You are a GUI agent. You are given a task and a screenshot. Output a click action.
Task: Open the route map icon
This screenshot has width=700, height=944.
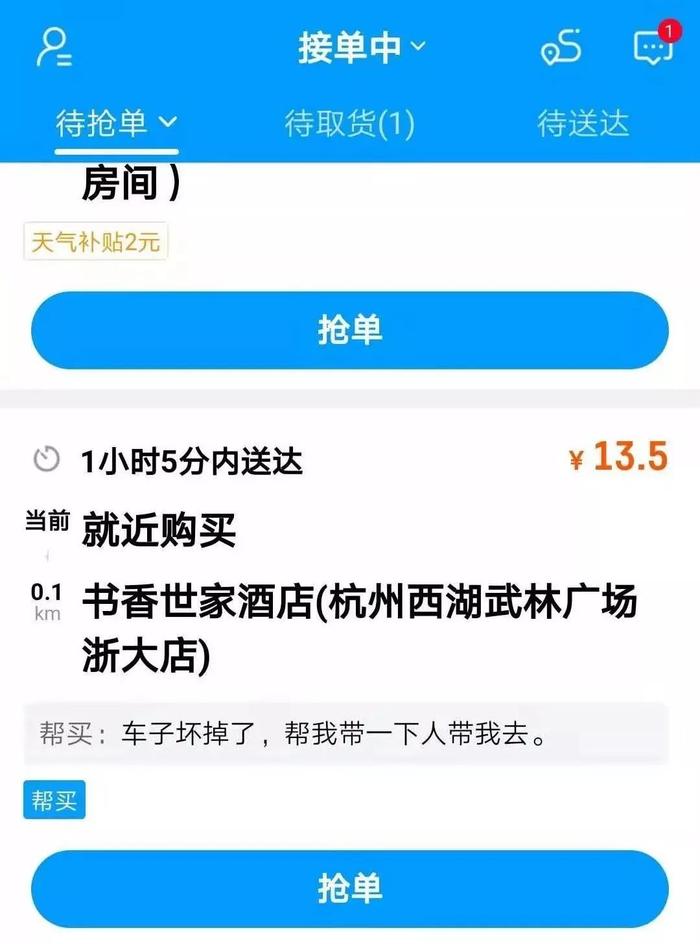(561, 48)
